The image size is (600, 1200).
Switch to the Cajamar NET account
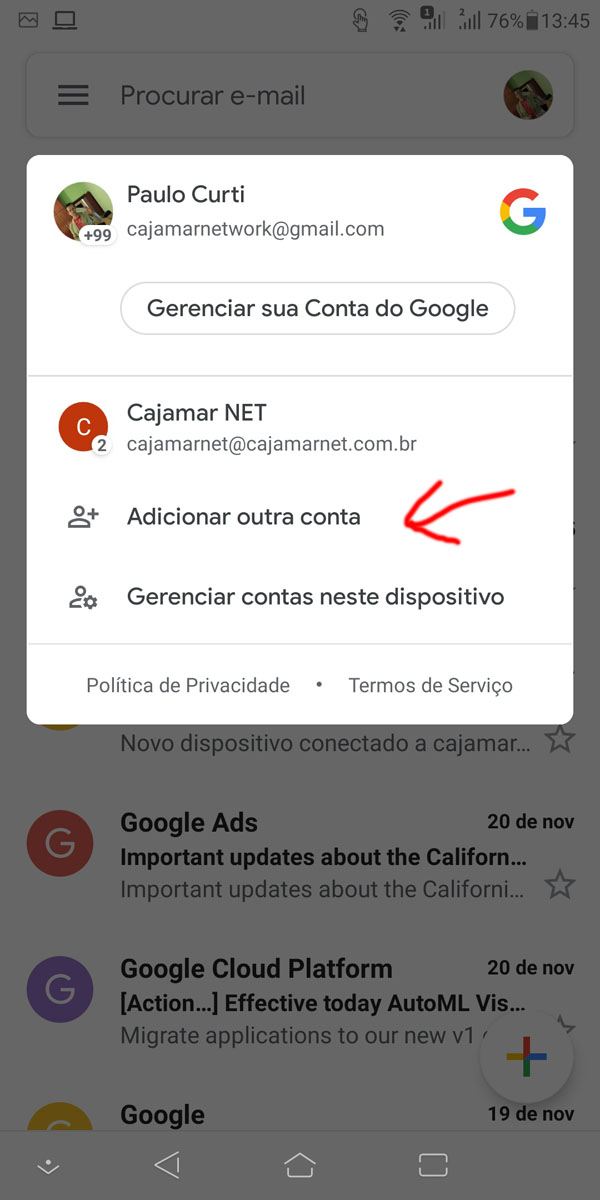300,428
